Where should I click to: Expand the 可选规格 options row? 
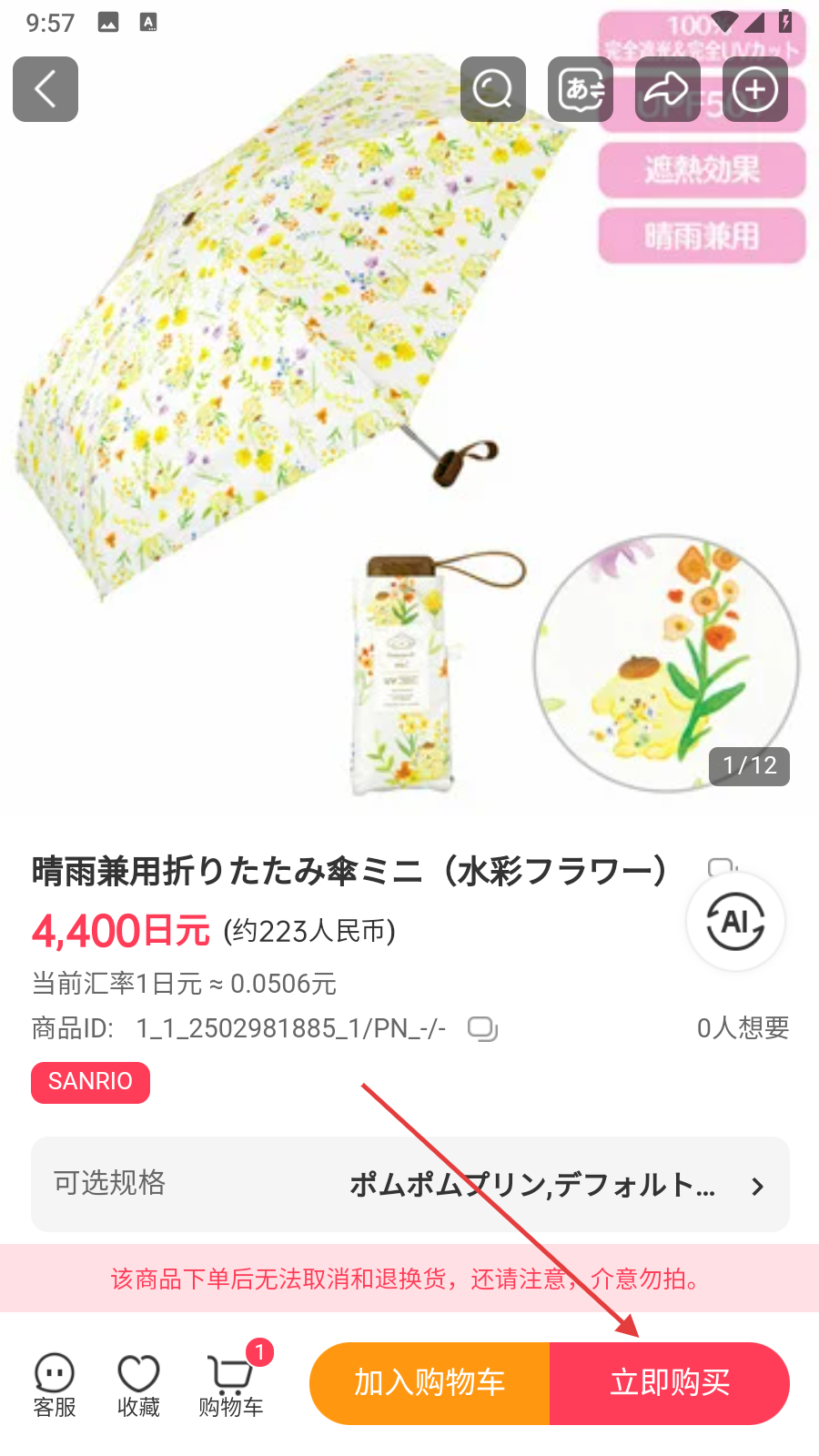pyautogui.click(x=409, y=1184)
